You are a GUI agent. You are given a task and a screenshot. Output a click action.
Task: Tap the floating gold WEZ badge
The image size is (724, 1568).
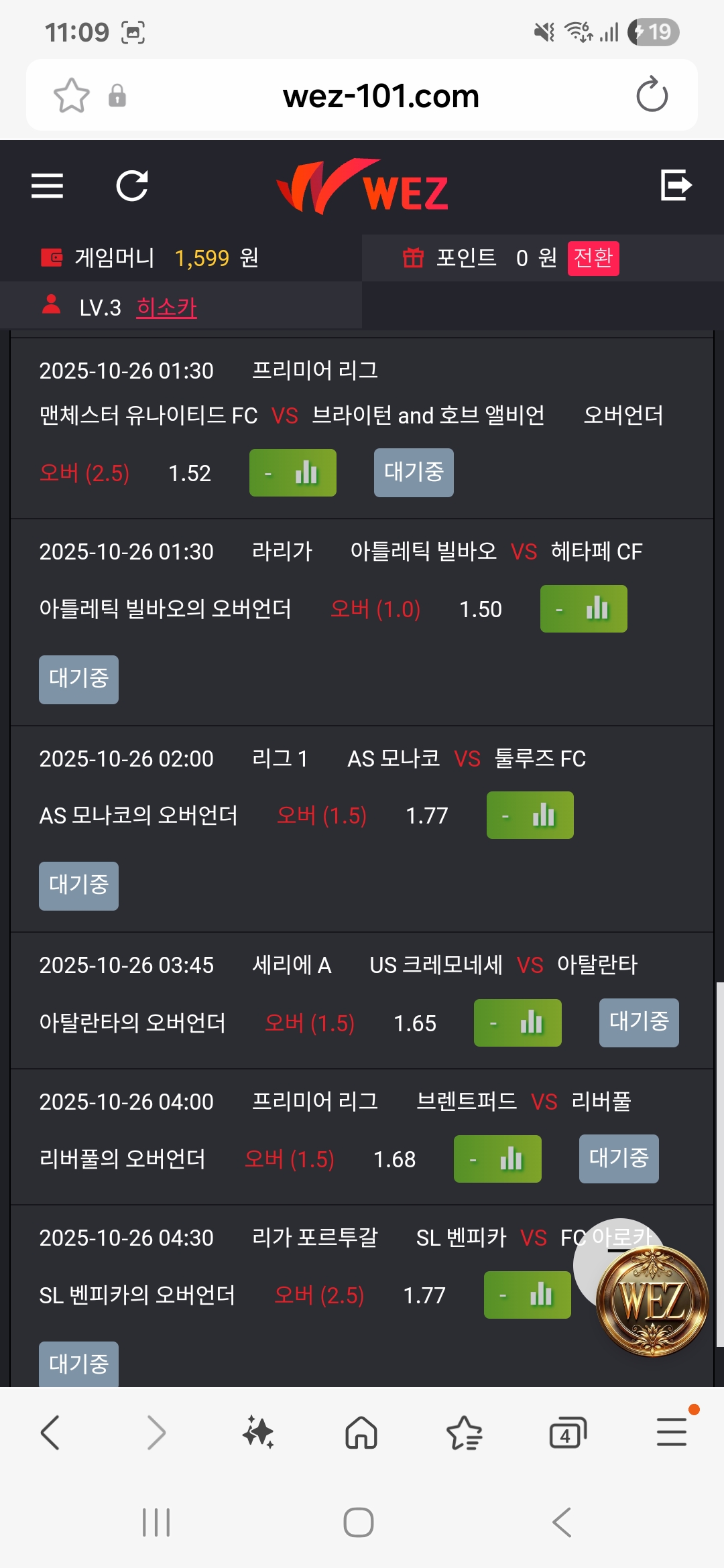(652, 1300)
